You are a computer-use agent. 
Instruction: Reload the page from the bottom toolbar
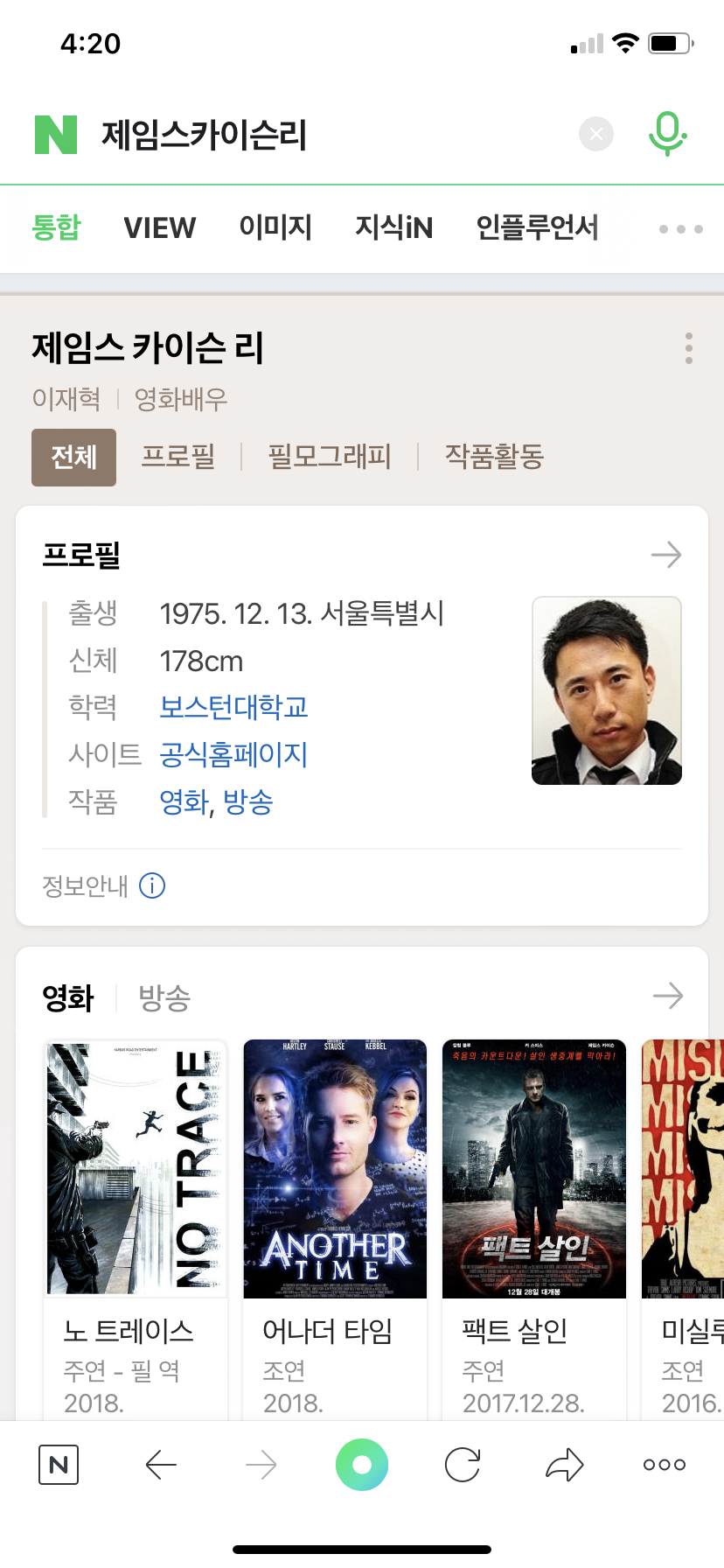[463, 1465]
